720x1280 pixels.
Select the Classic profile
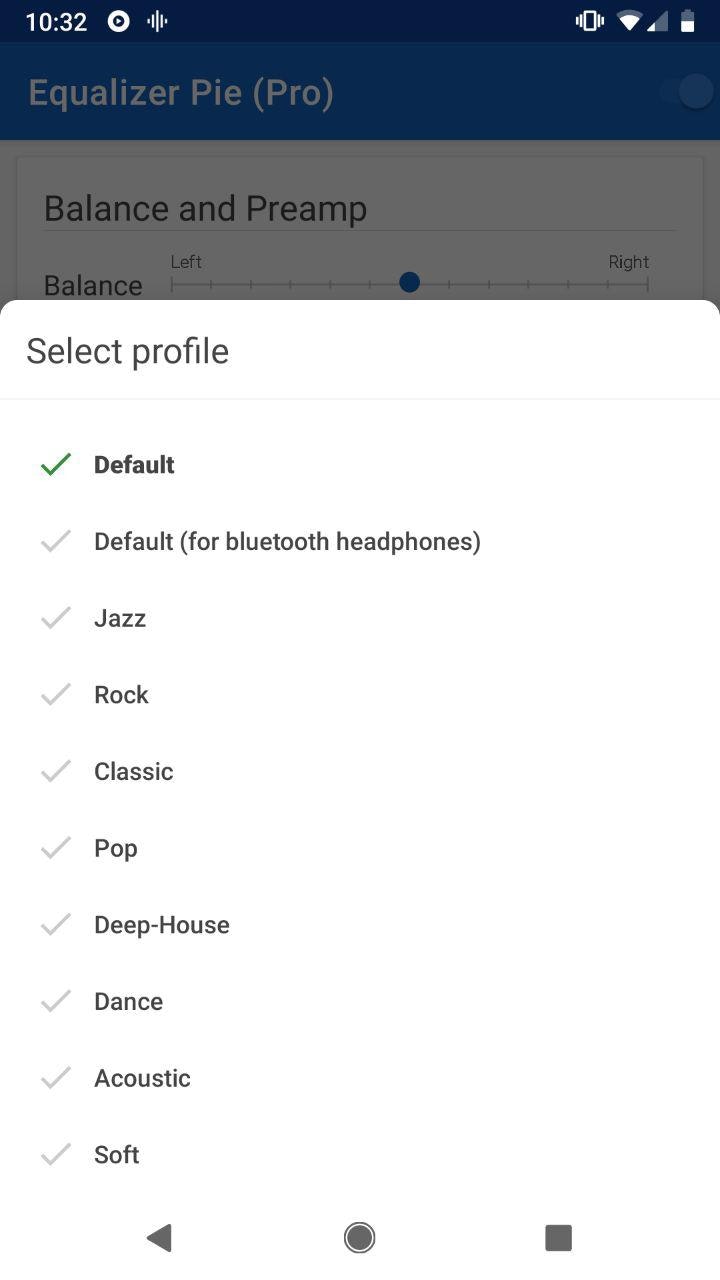pyautogui.click(x=133, y=772)
